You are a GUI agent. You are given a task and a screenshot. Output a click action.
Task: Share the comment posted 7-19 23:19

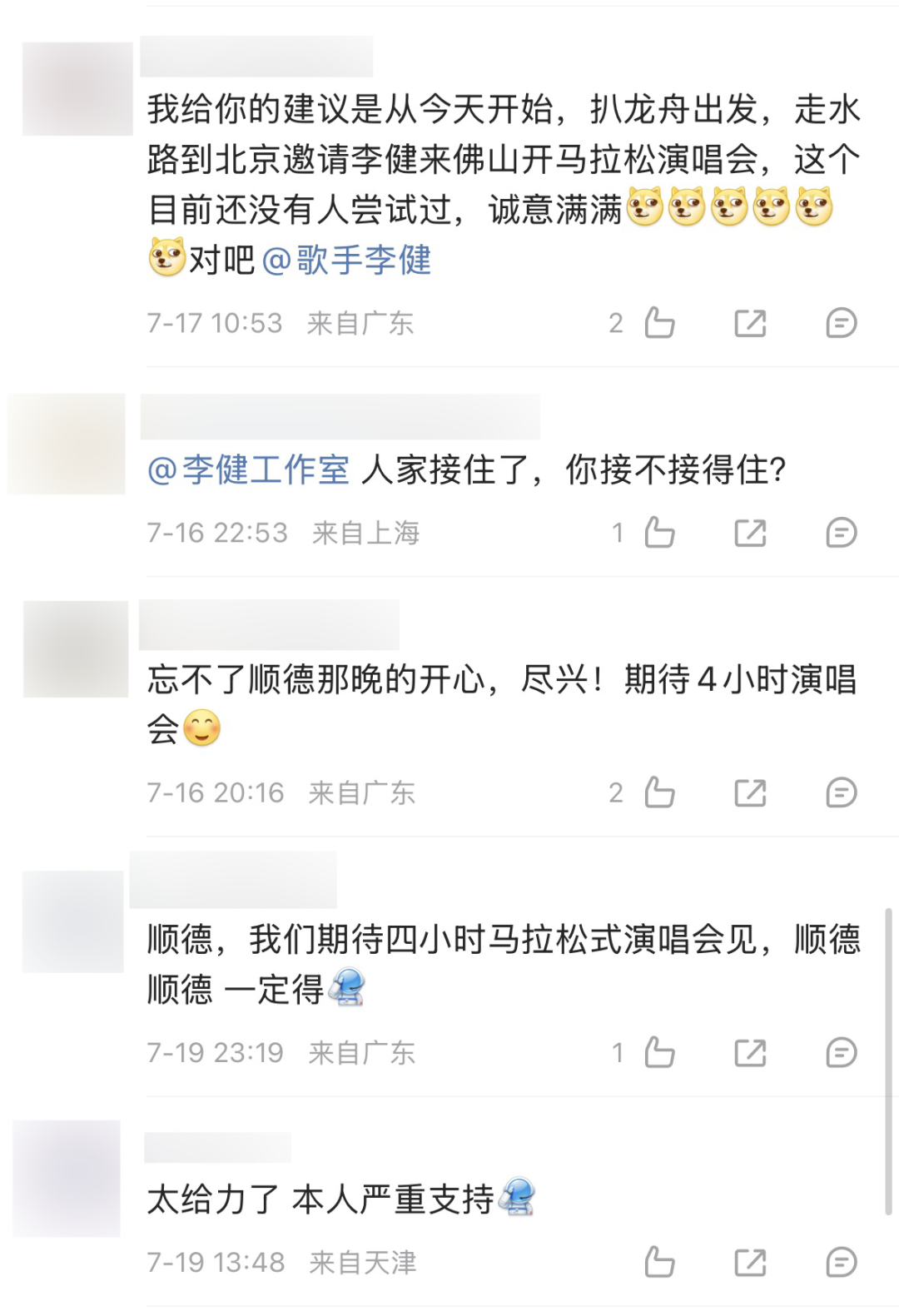(x=750, y=1053)
